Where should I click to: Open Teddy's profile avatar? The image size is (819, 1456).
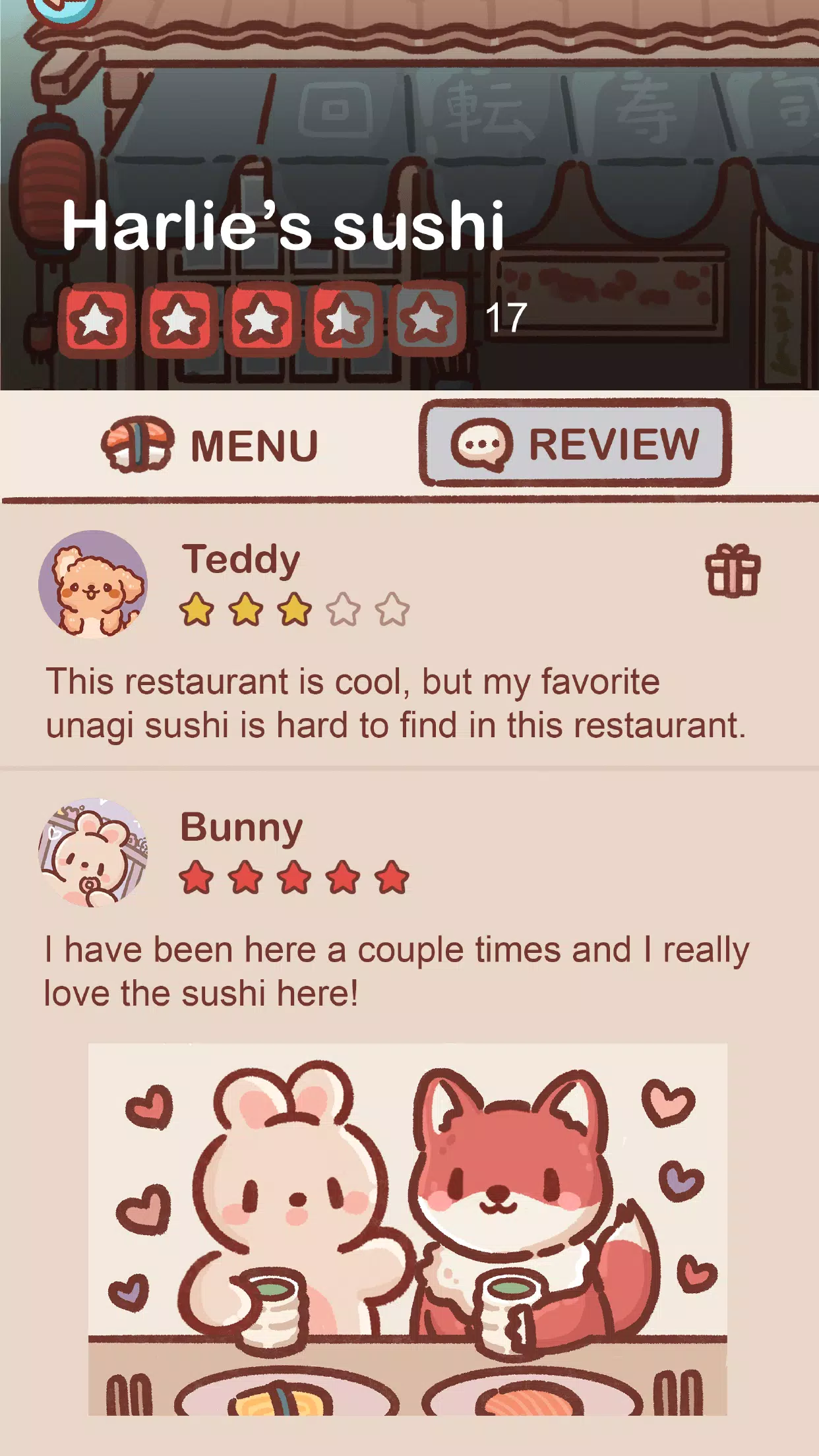click(93, 584)
